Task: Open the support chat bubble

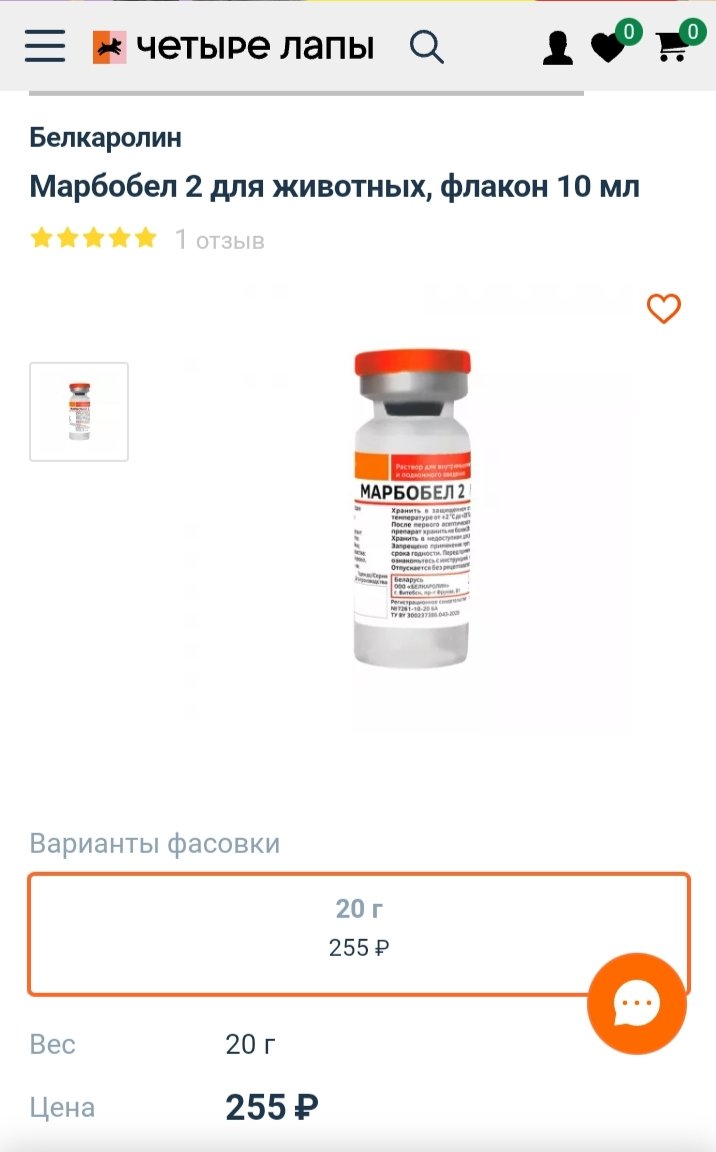Action: 637,1003
